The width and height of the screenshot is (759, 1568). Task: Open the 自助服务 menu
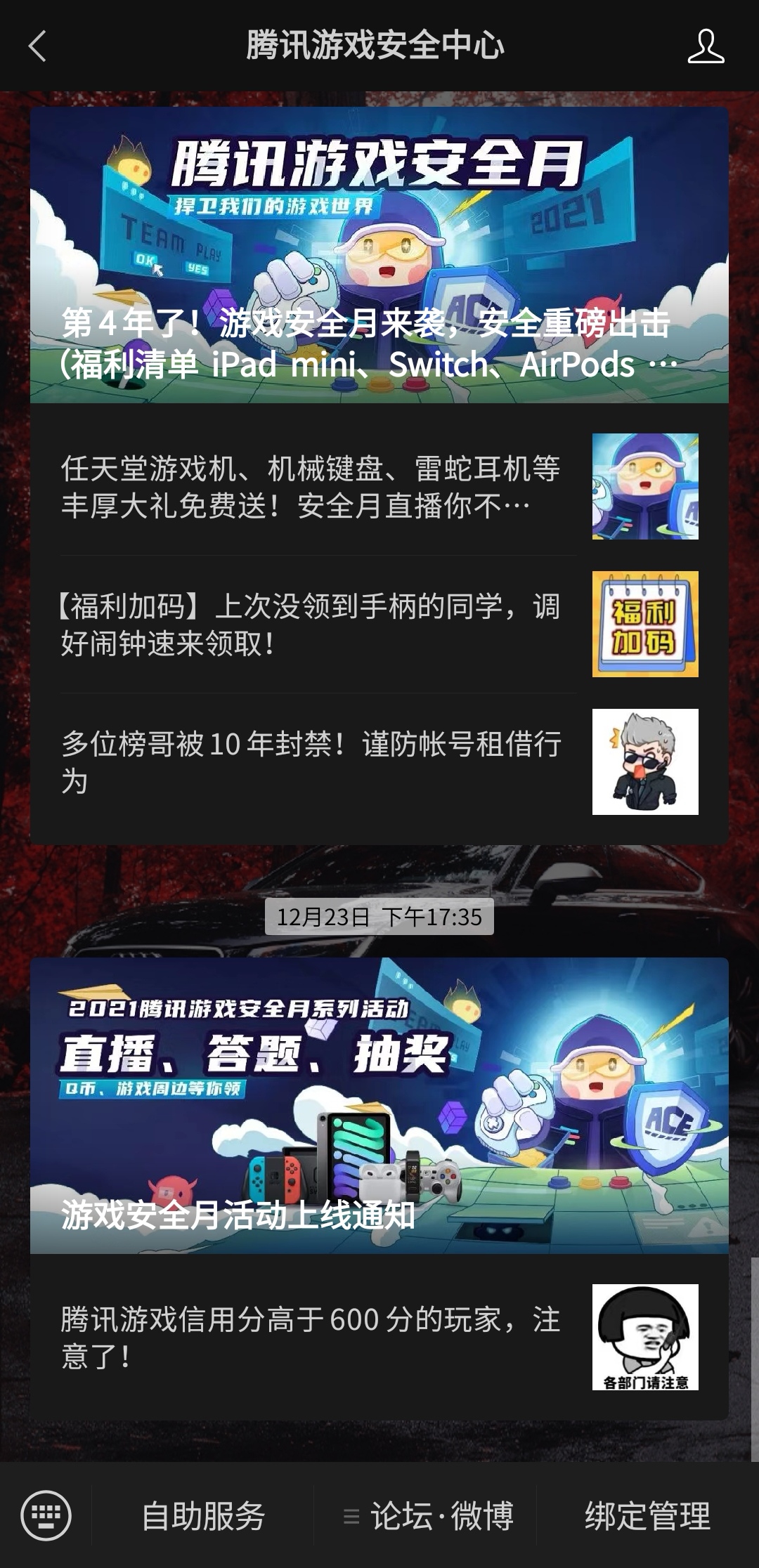pos(203,1515)
